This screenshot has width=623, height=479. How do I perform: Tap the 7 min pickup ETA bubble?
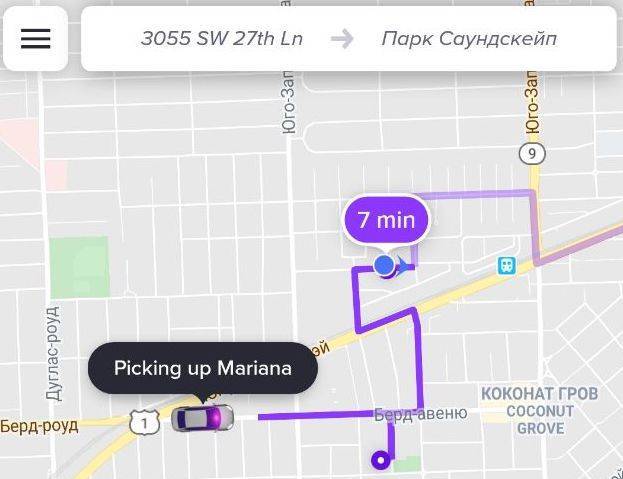[x=386, y=220]
